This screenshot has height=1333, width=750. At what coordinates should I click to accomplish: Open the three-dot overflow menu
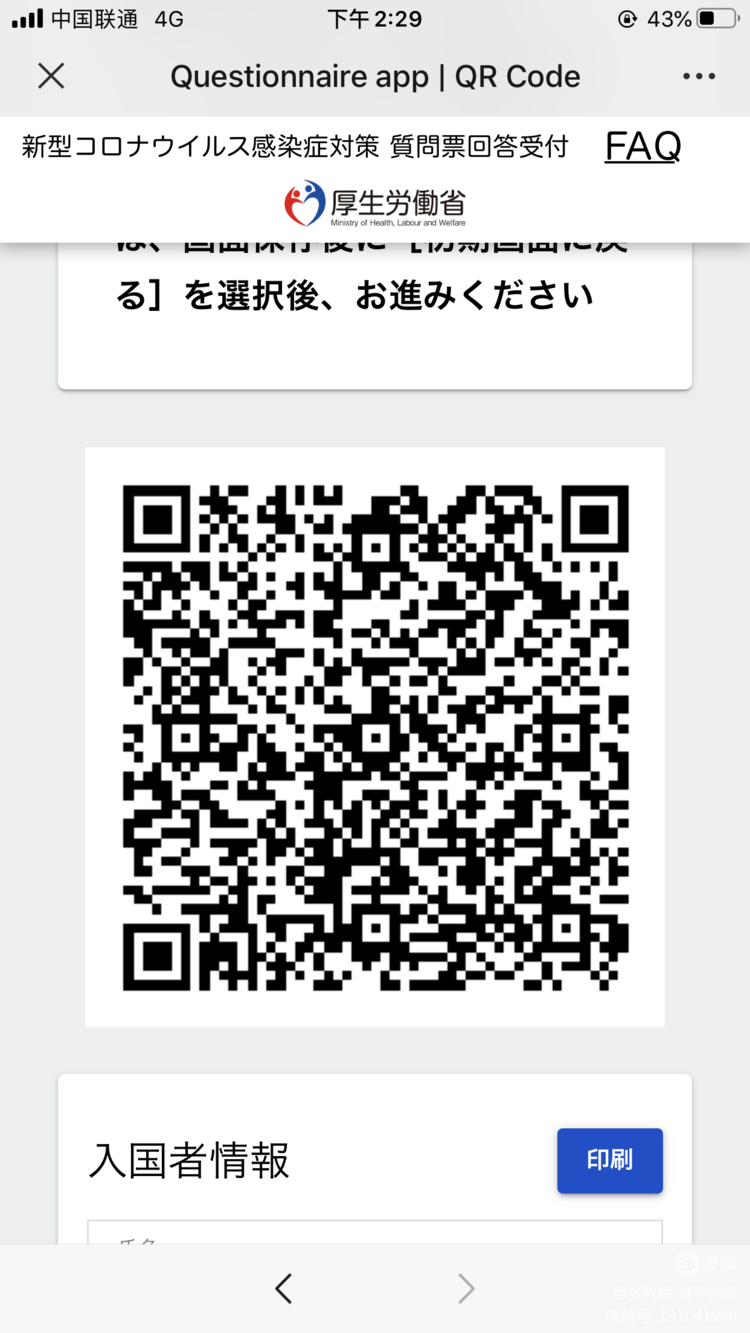coord(699,76)
